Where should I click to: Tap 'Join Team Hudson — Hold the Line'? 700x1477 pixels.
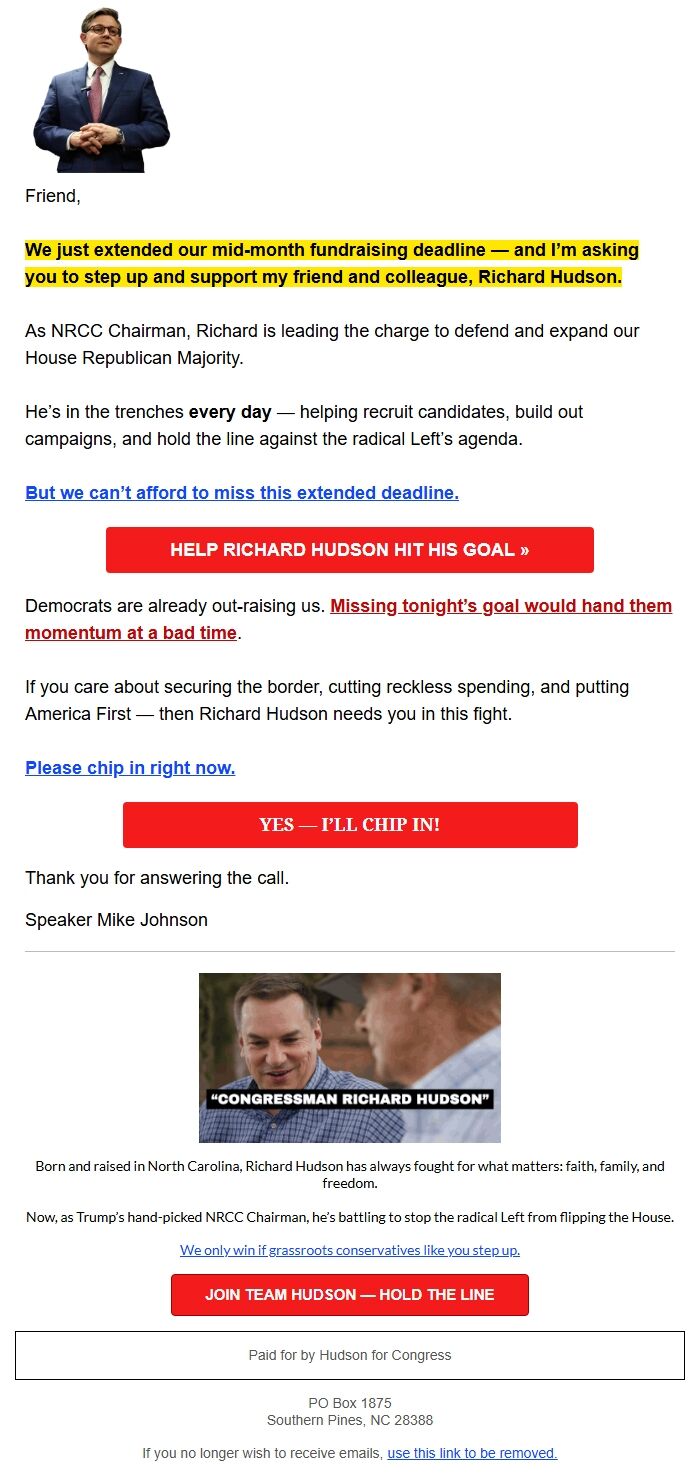[349, 1295]
